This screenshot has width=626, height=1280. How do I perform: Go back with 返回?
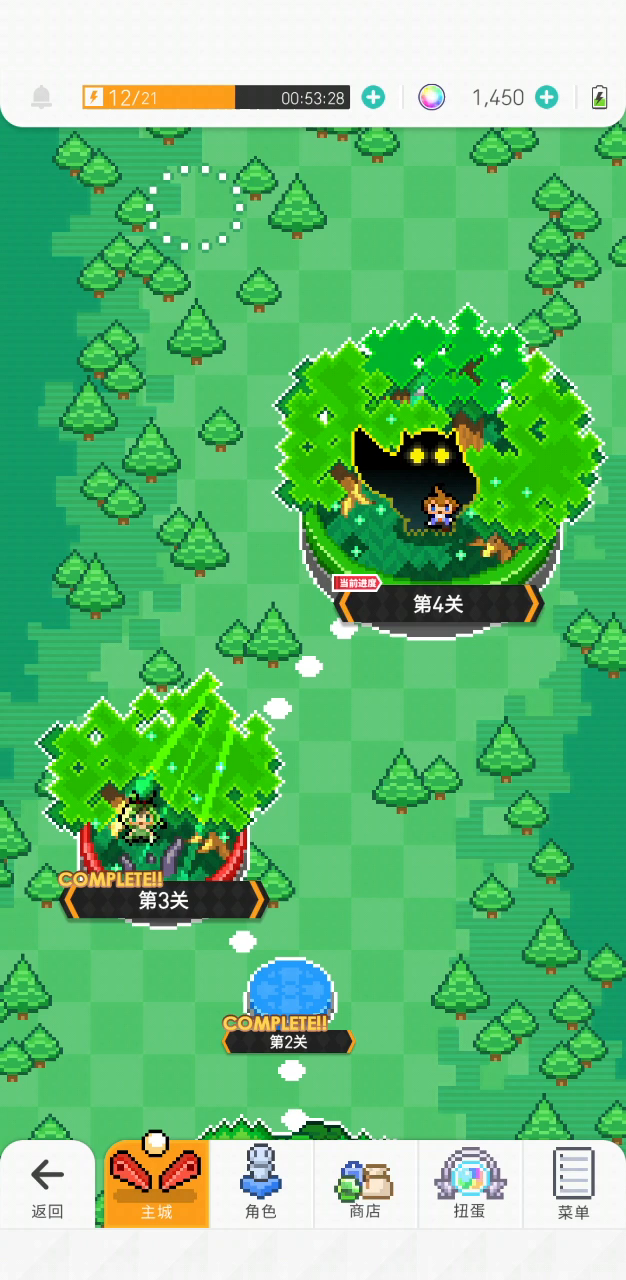47,1185
